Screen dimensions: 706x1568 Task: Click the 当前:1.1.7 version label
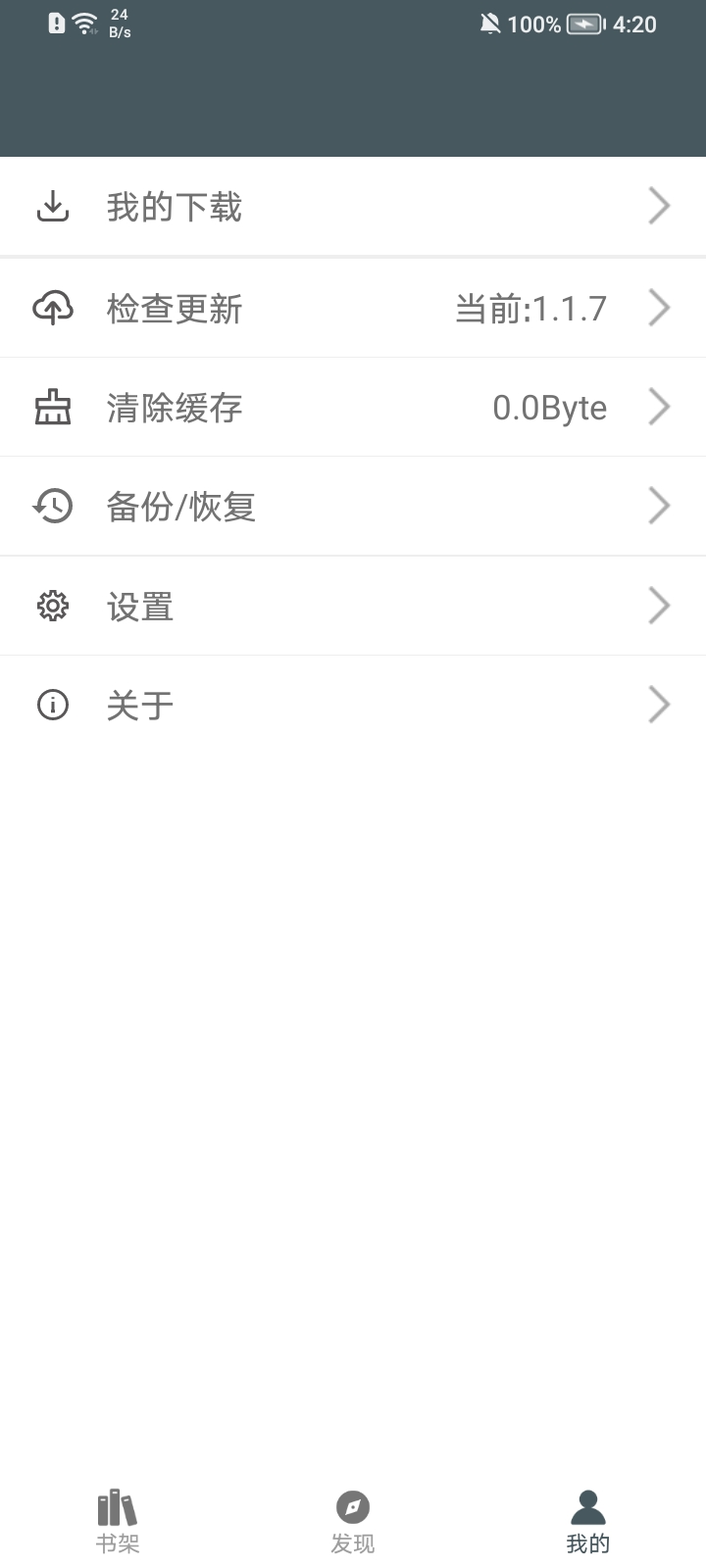(x=533, y=307)
